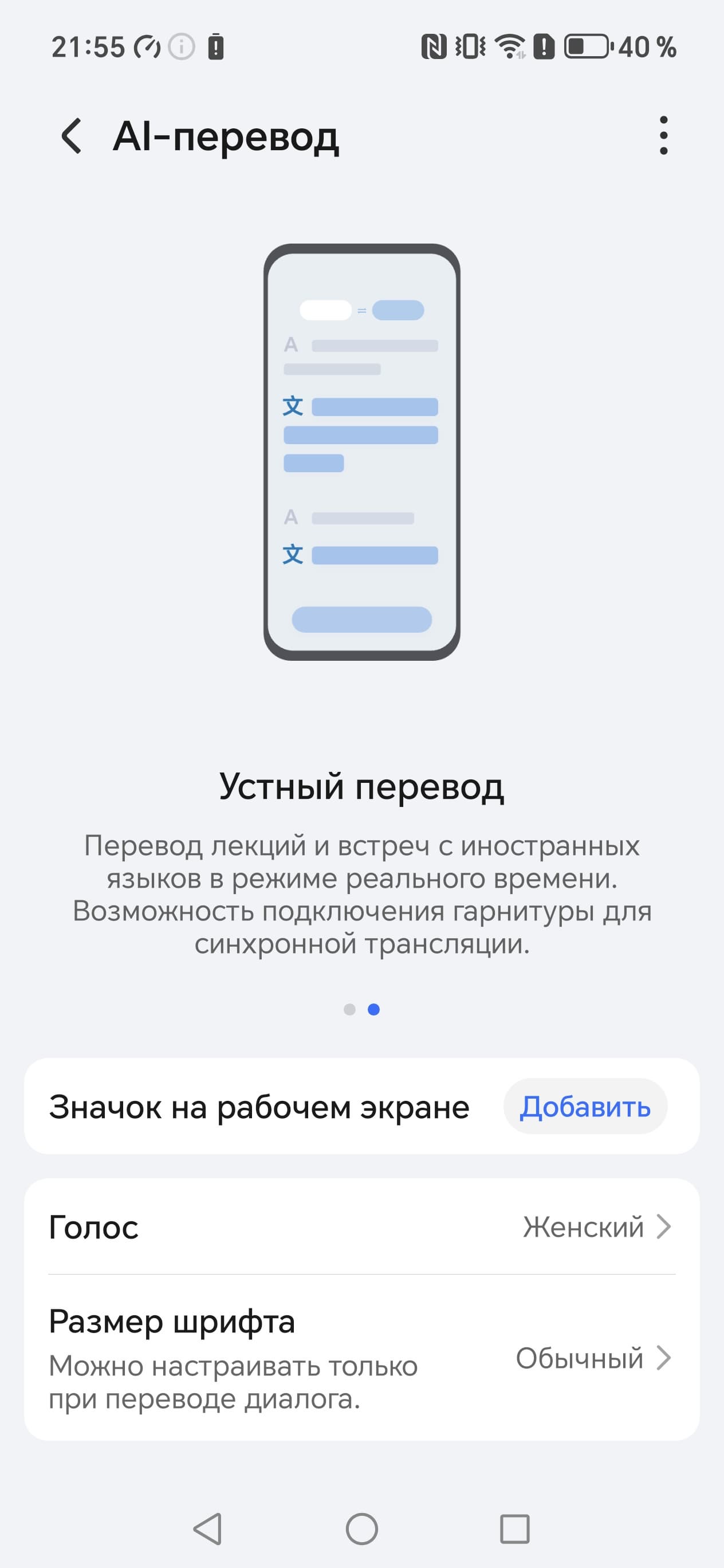Viewport: 724px width, 1568px height.
Task: Tap Добавить to add home screen icon
Action: click(585, 1107)
